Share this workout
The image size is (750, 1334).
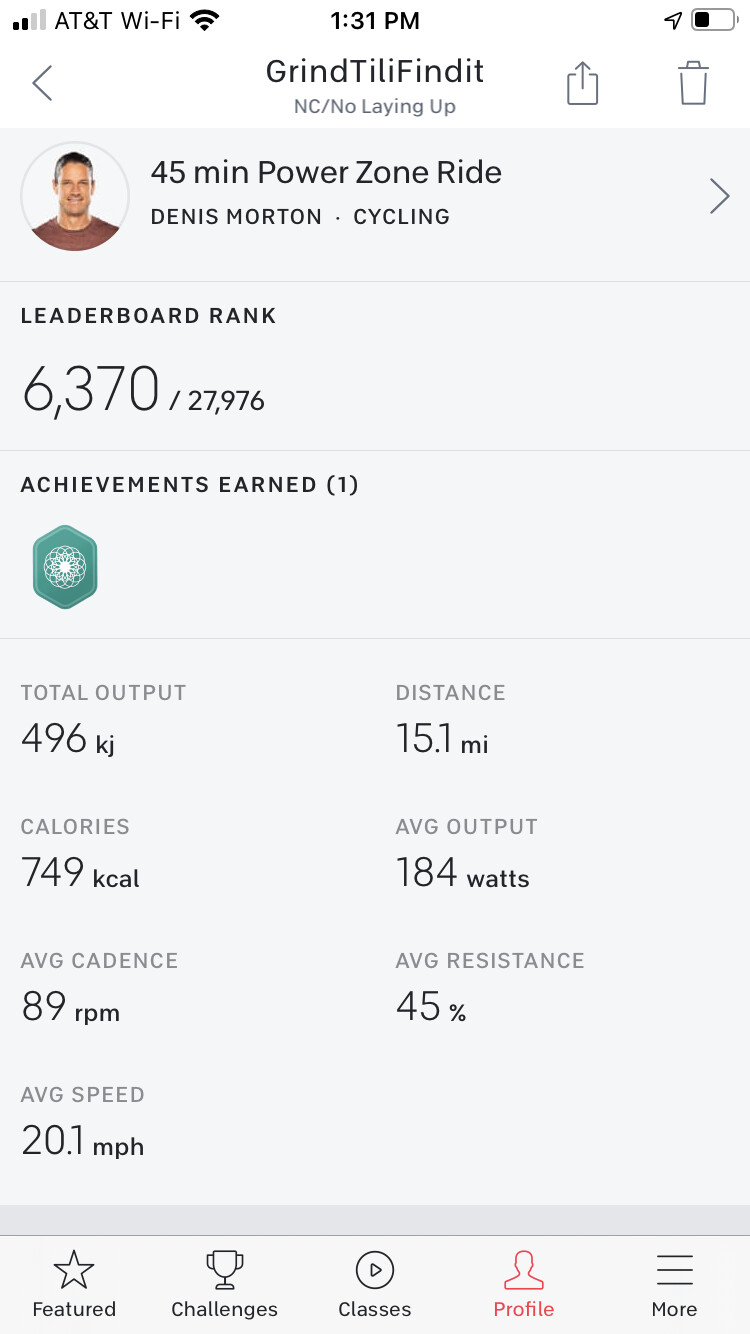pos(582,83)
